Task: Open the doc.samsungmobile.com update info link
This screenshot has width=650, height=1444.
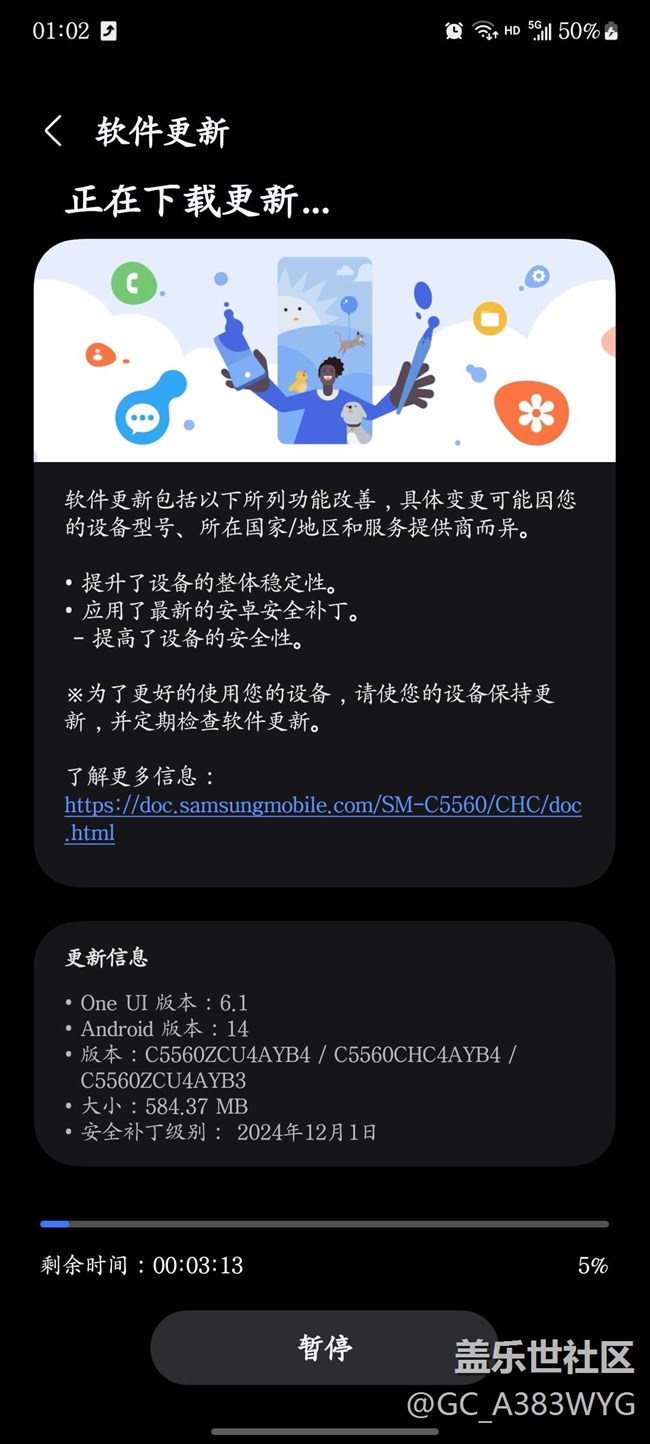Action: 323,818
